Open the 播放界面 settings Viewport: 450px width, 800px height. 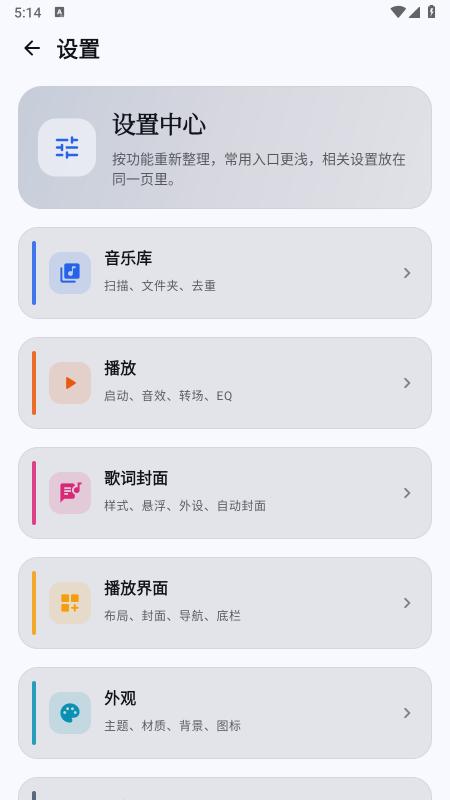225,603
